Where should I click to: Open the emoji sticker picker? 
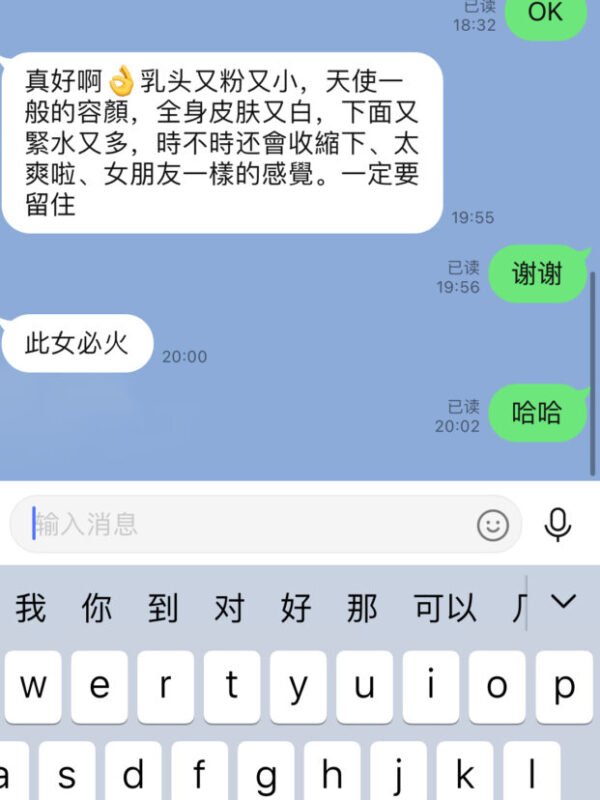coord(492,525)
